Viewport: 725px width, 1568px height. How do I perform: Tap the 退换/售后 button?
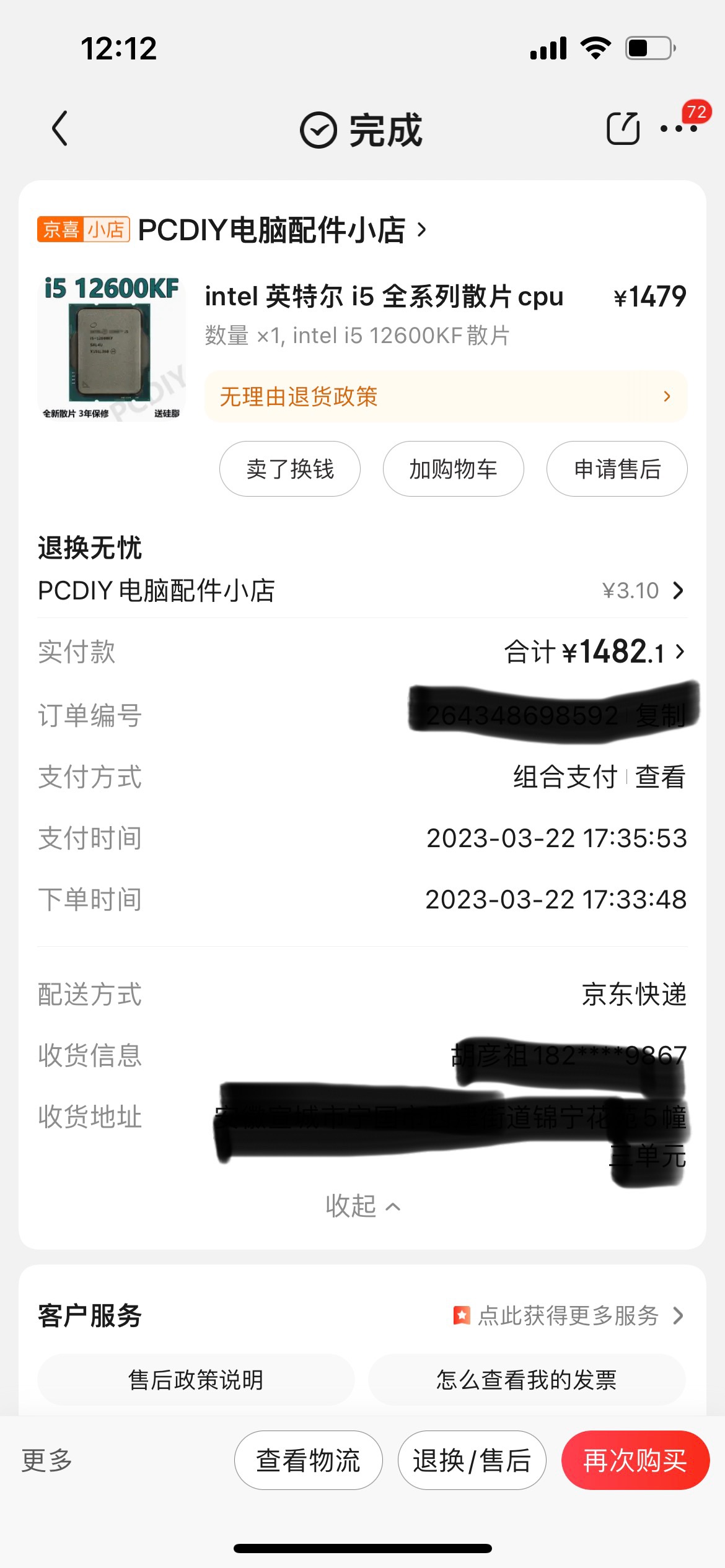tap(472, 1460)
